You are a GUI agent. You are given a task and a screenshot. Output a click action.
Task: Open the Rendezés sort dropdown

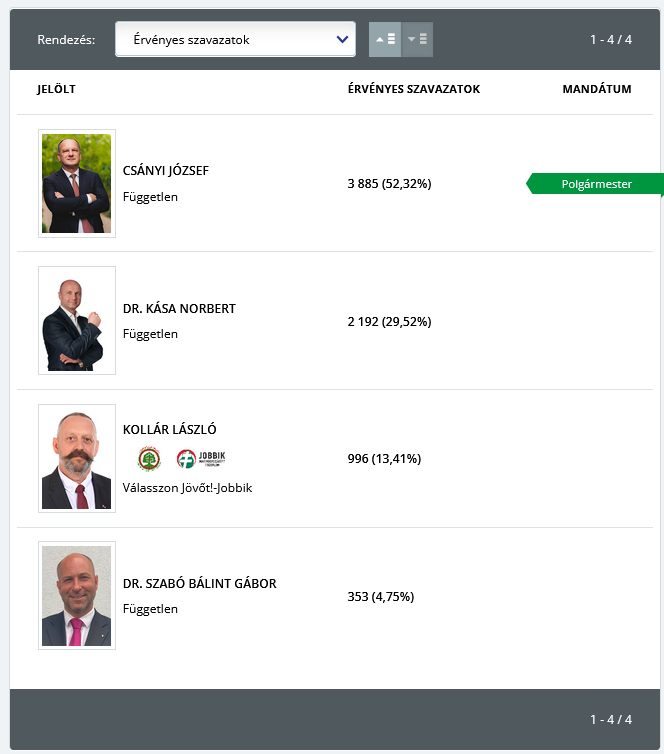pos(235,40)
